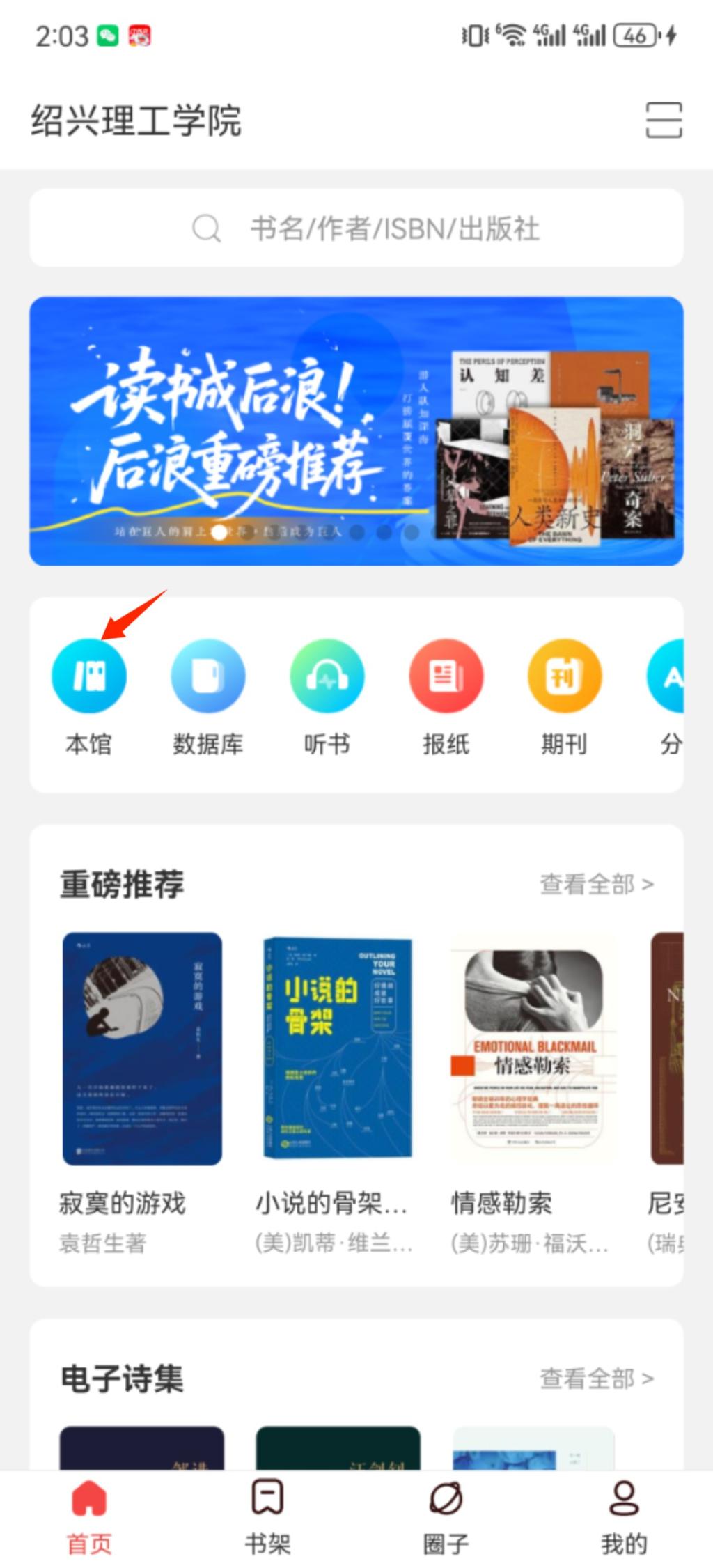Open the book 小说的骨架

point(337,1048)
